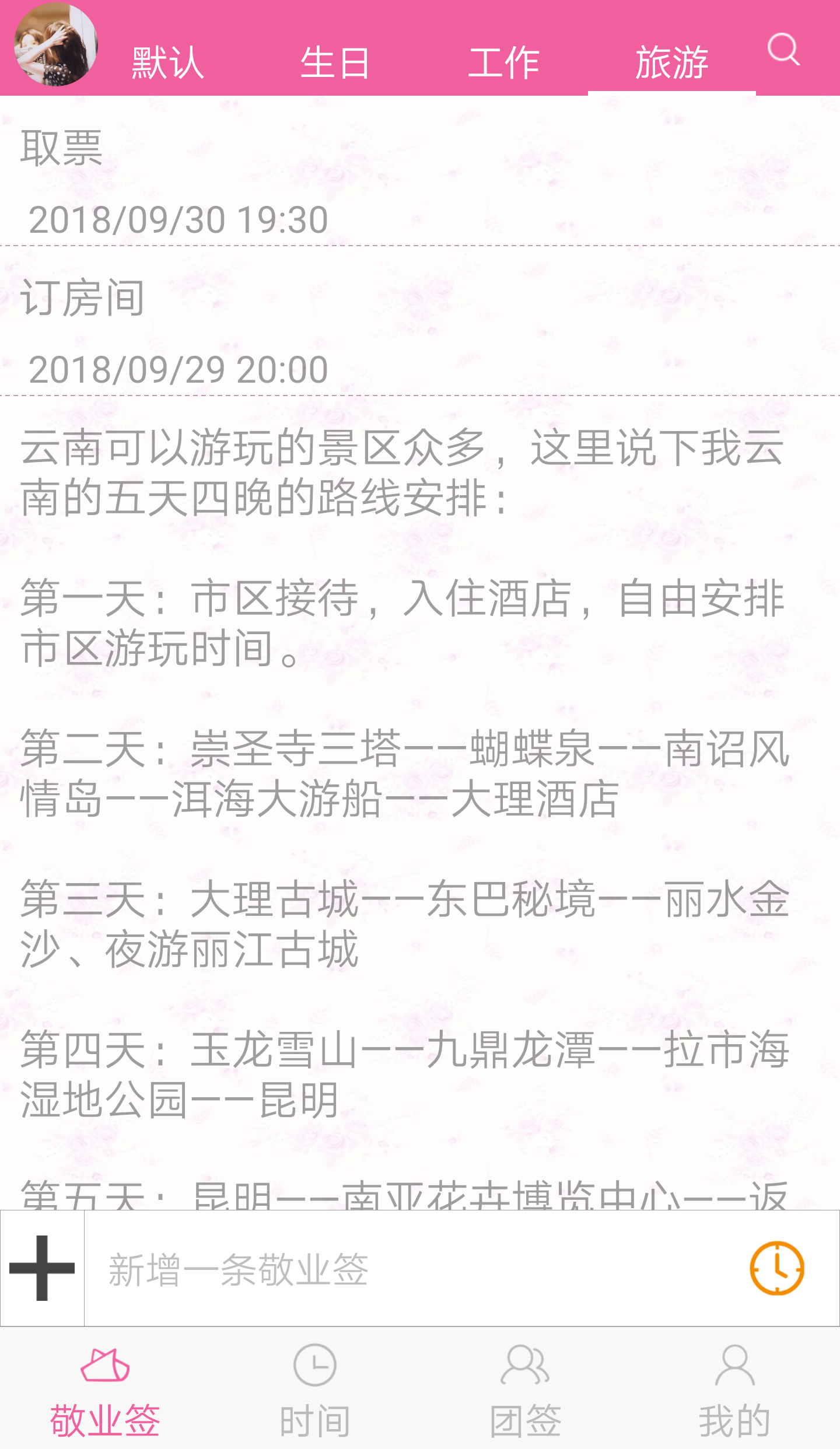Screen dimensions: 840x1449
Task: Switch to the 工作 category tab
Action: tap(504, 62)
